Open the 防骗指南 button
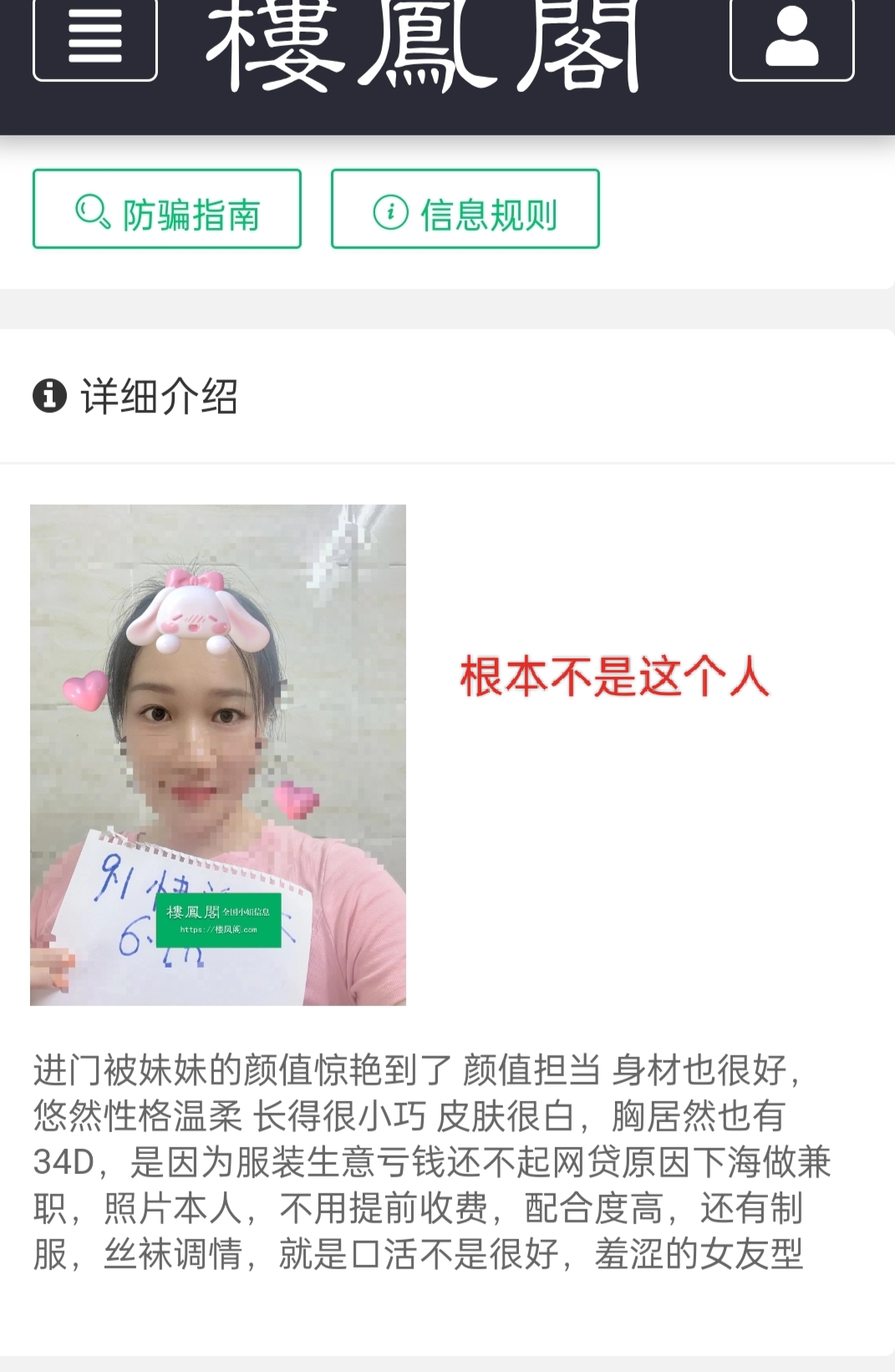The image size is (895, 1372). tap(167, 210)
